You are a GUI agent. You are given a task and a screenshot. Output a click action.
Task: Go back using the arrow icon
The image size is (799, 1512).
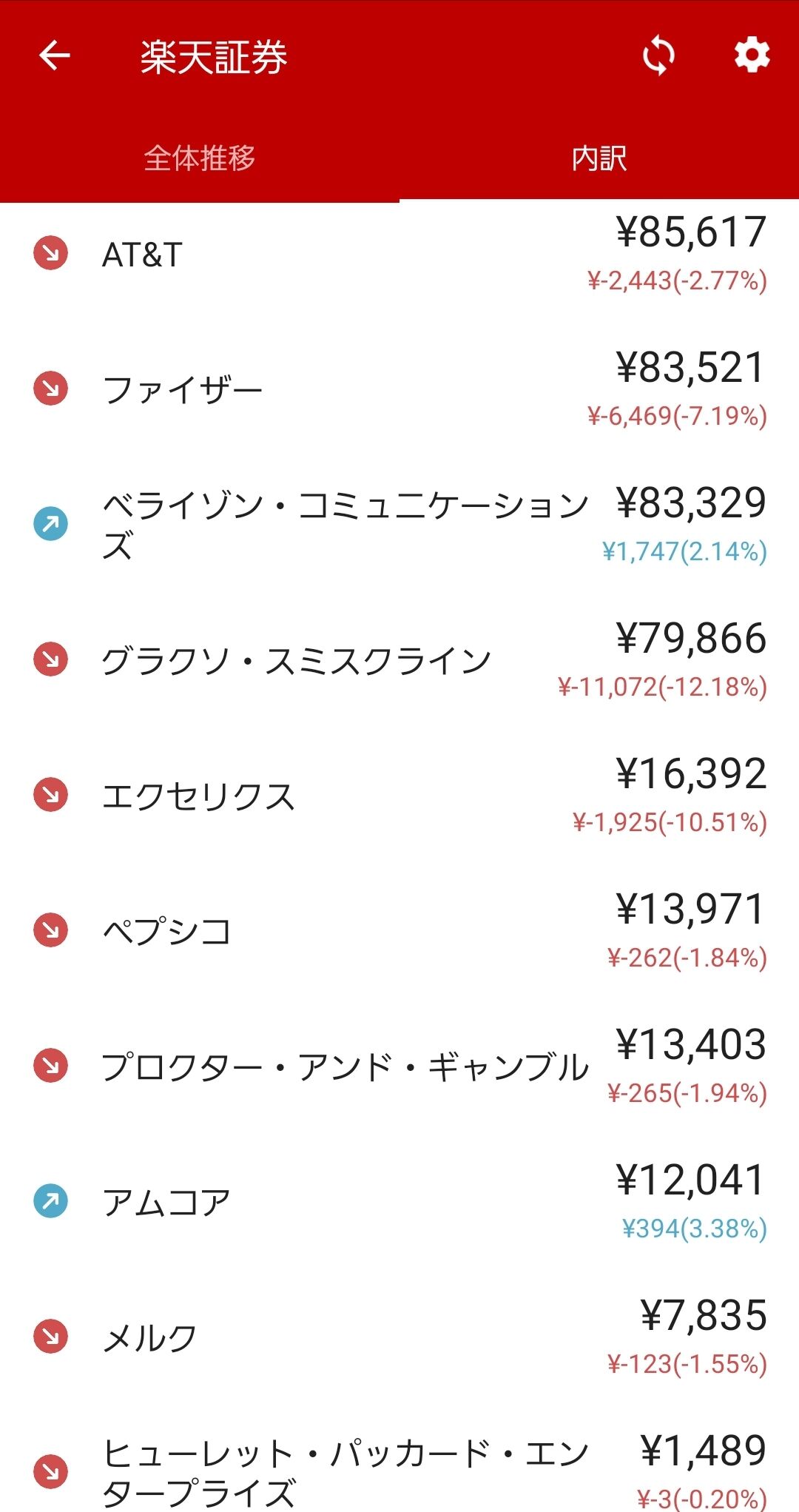coord(54,56)
